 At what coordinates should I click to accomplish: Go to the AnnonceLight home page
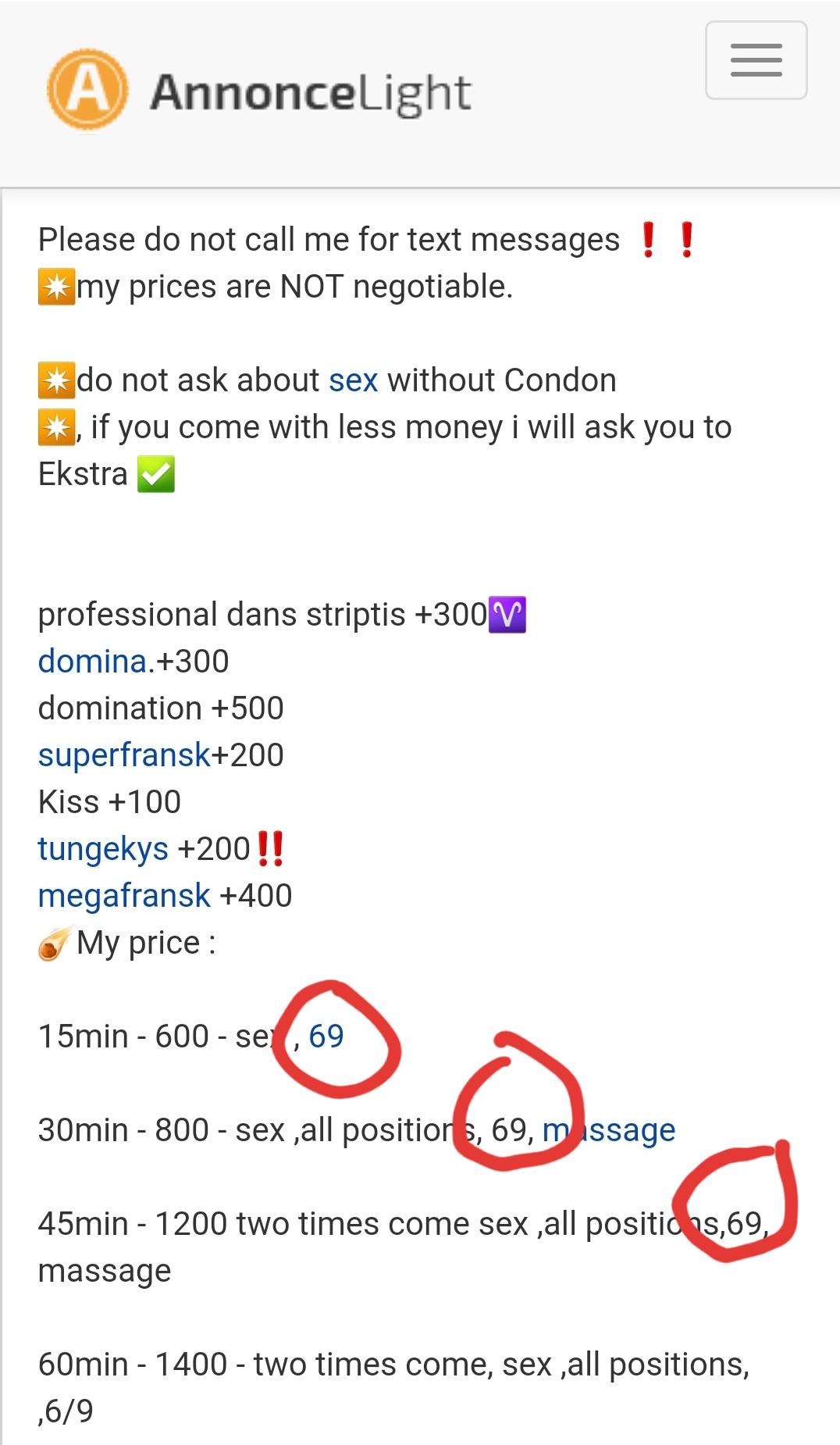point(260,92)
